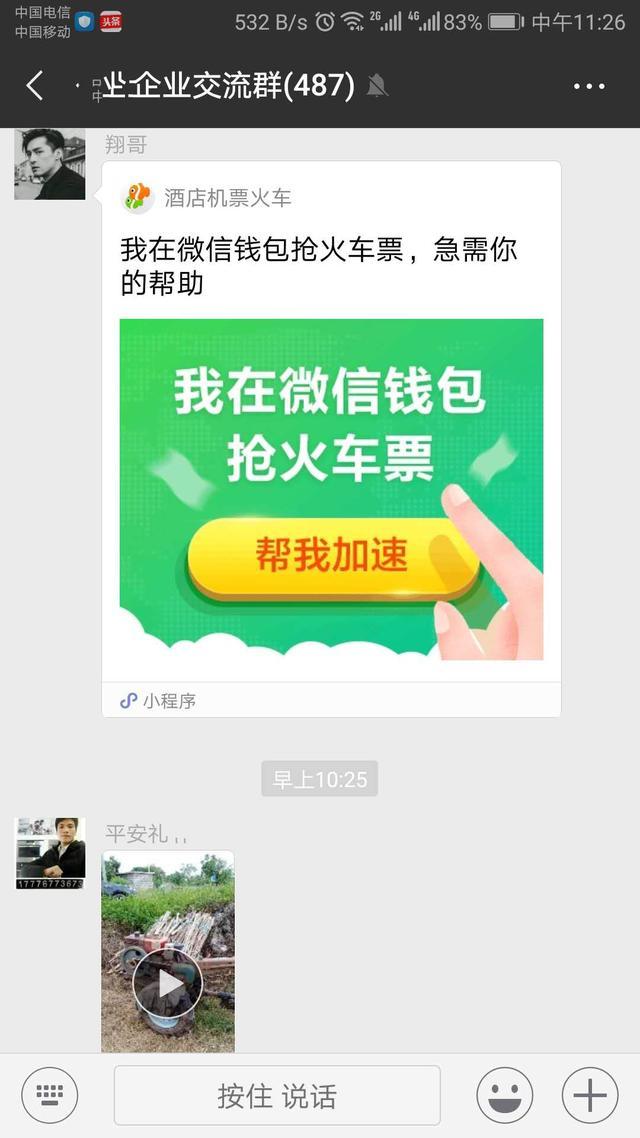
Task: Open the group chat overflow menu
Action: coord(589,87)
